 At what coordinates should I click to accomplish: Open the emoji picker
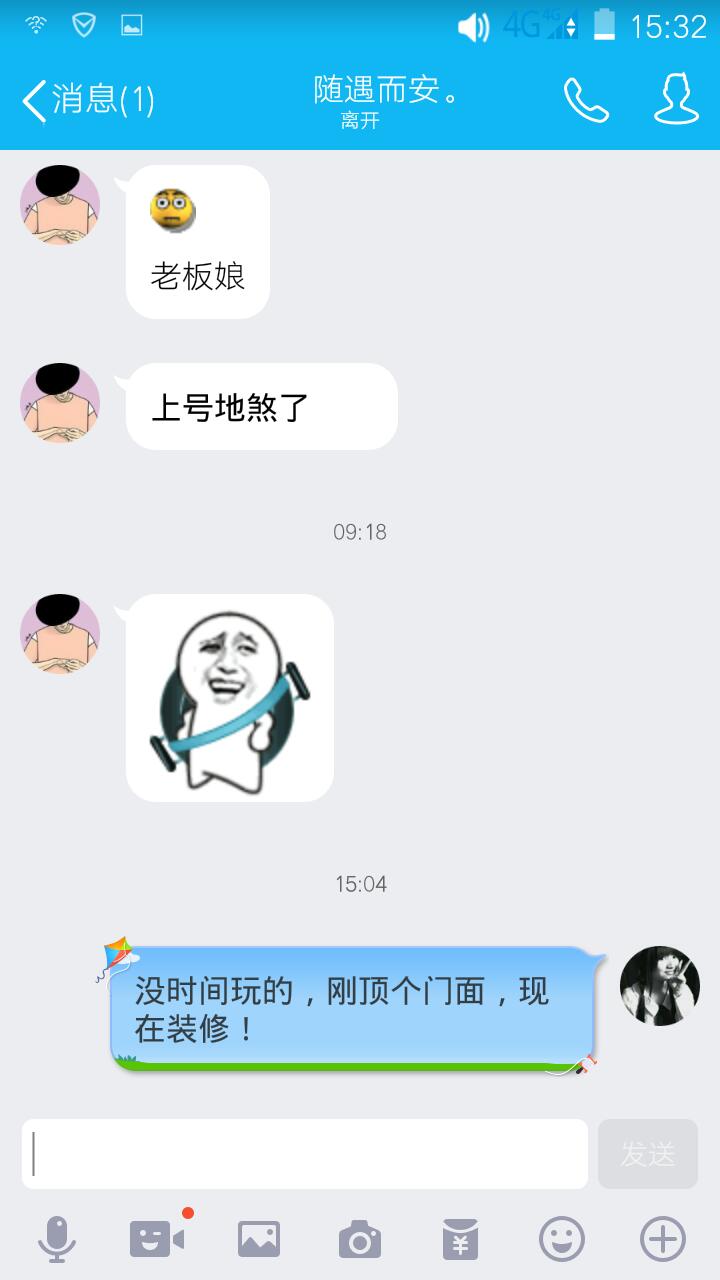[562, 1240]
